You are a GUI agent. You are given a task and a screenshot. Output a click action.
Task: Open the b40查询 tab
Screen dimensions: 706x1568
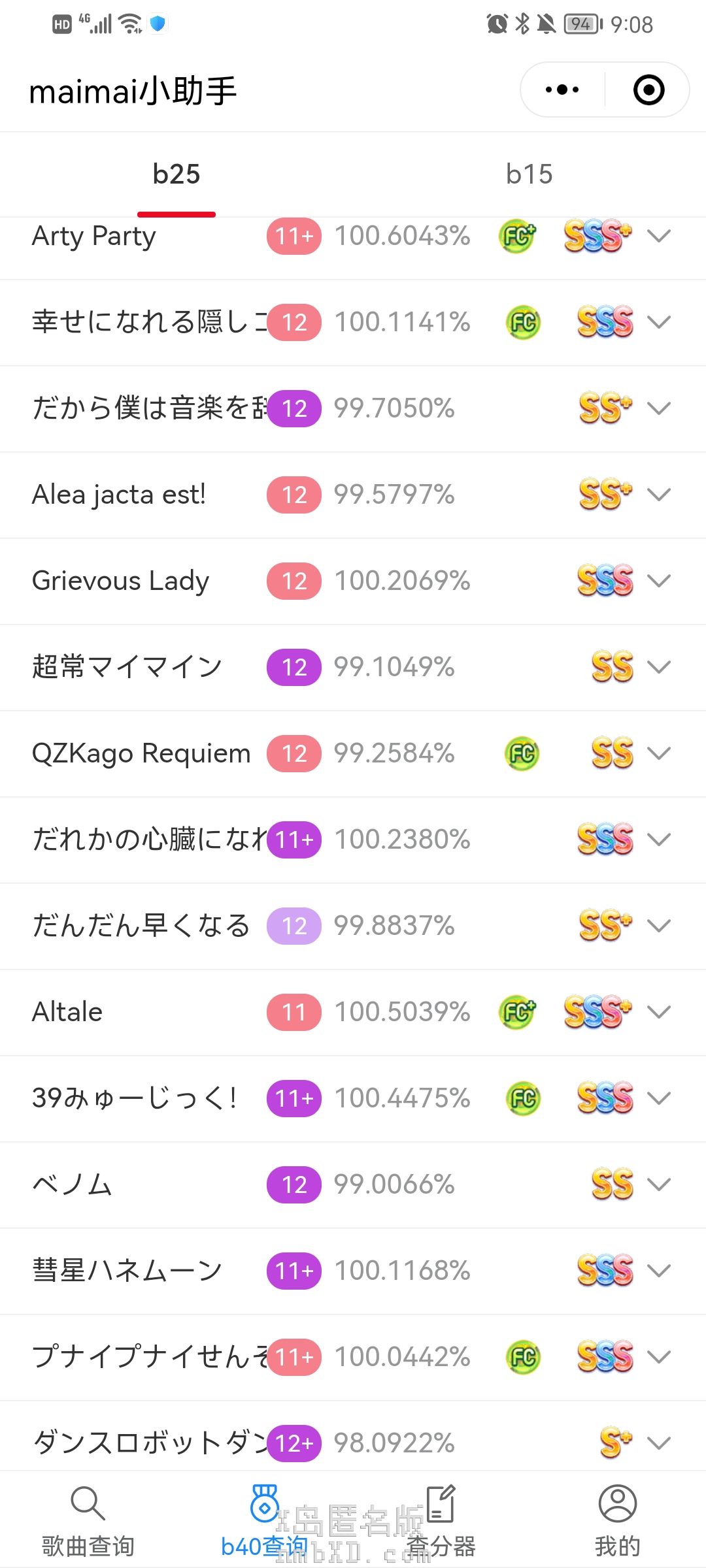pos(264,1519)
